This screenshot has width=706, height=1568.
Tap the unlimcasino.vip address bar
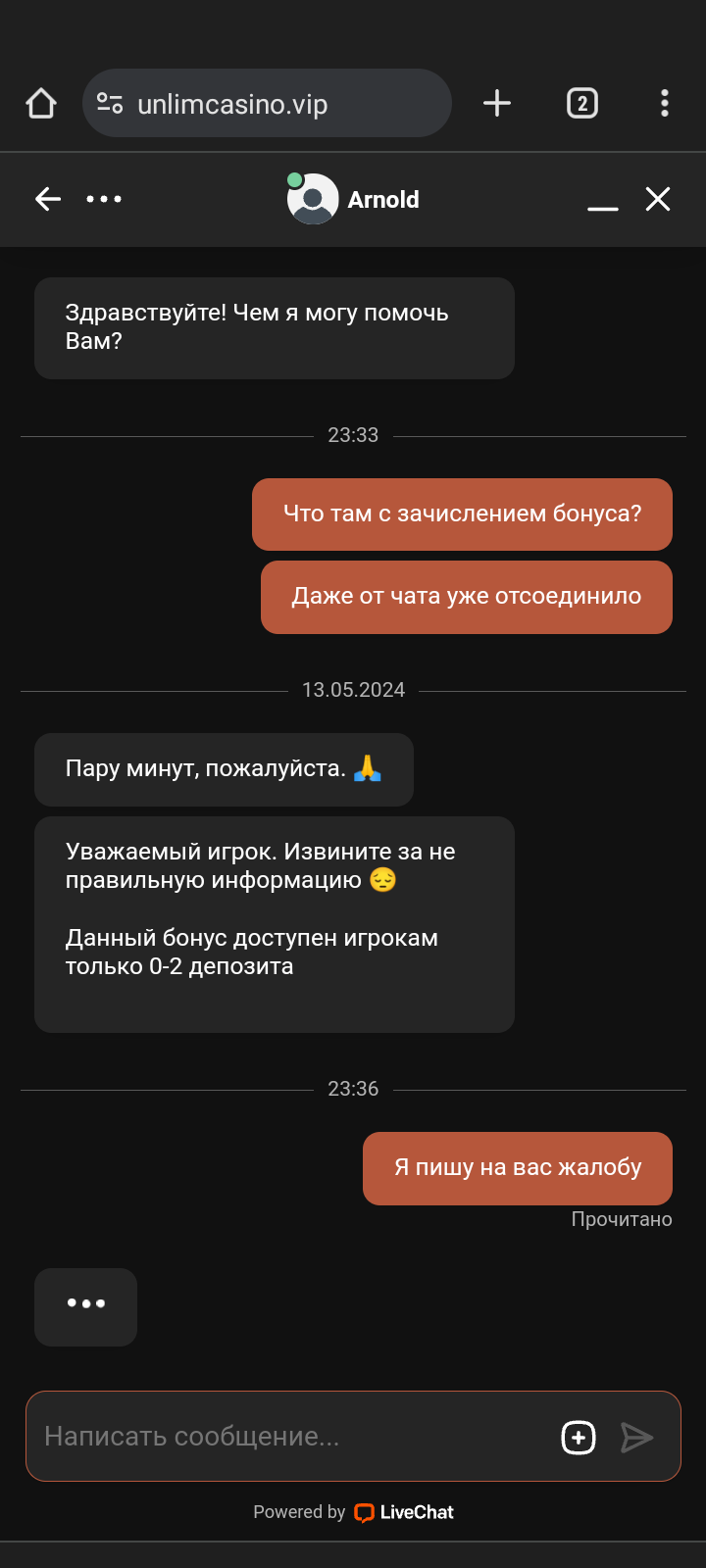(267, 103)
